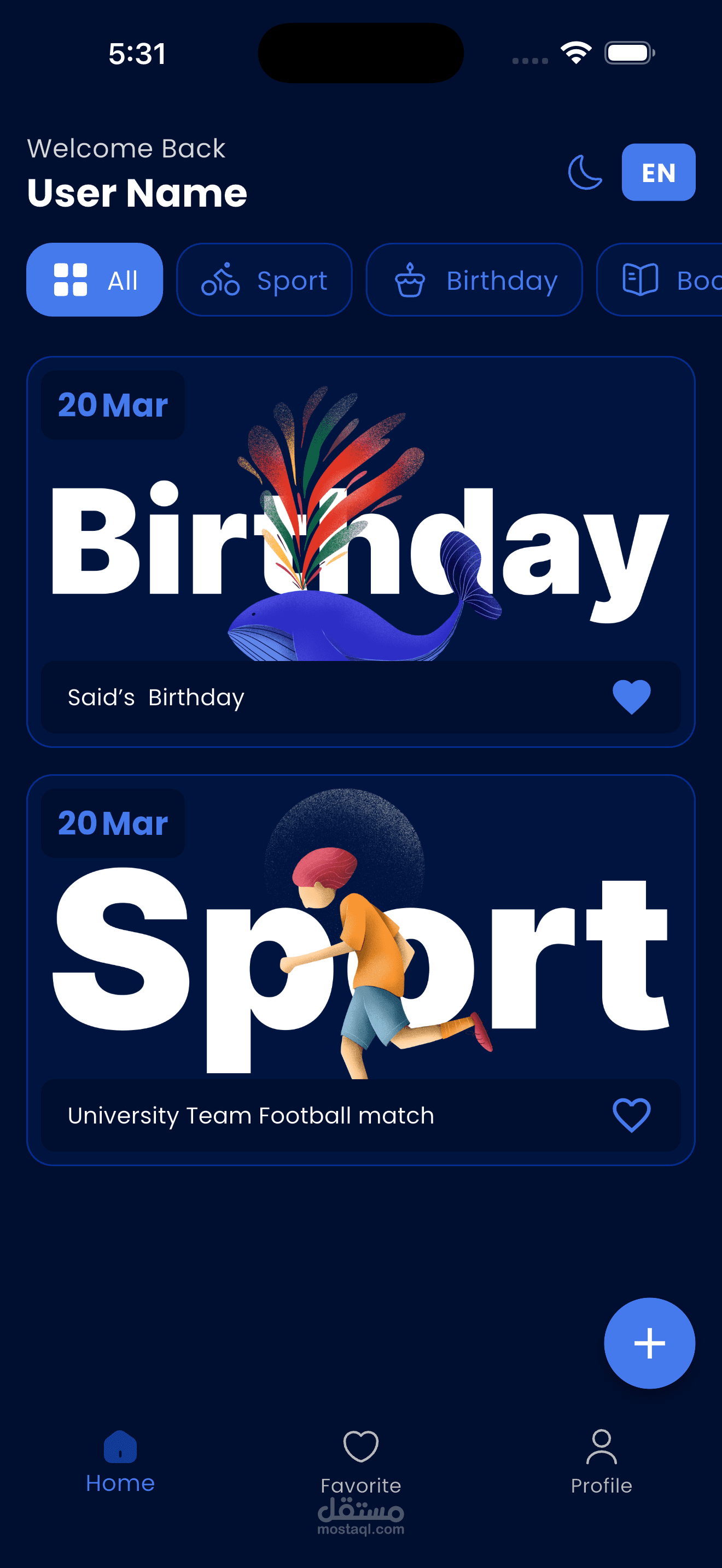Add a new event with the plus button
722x1568 pixels.
click(x=650, y=1343)
